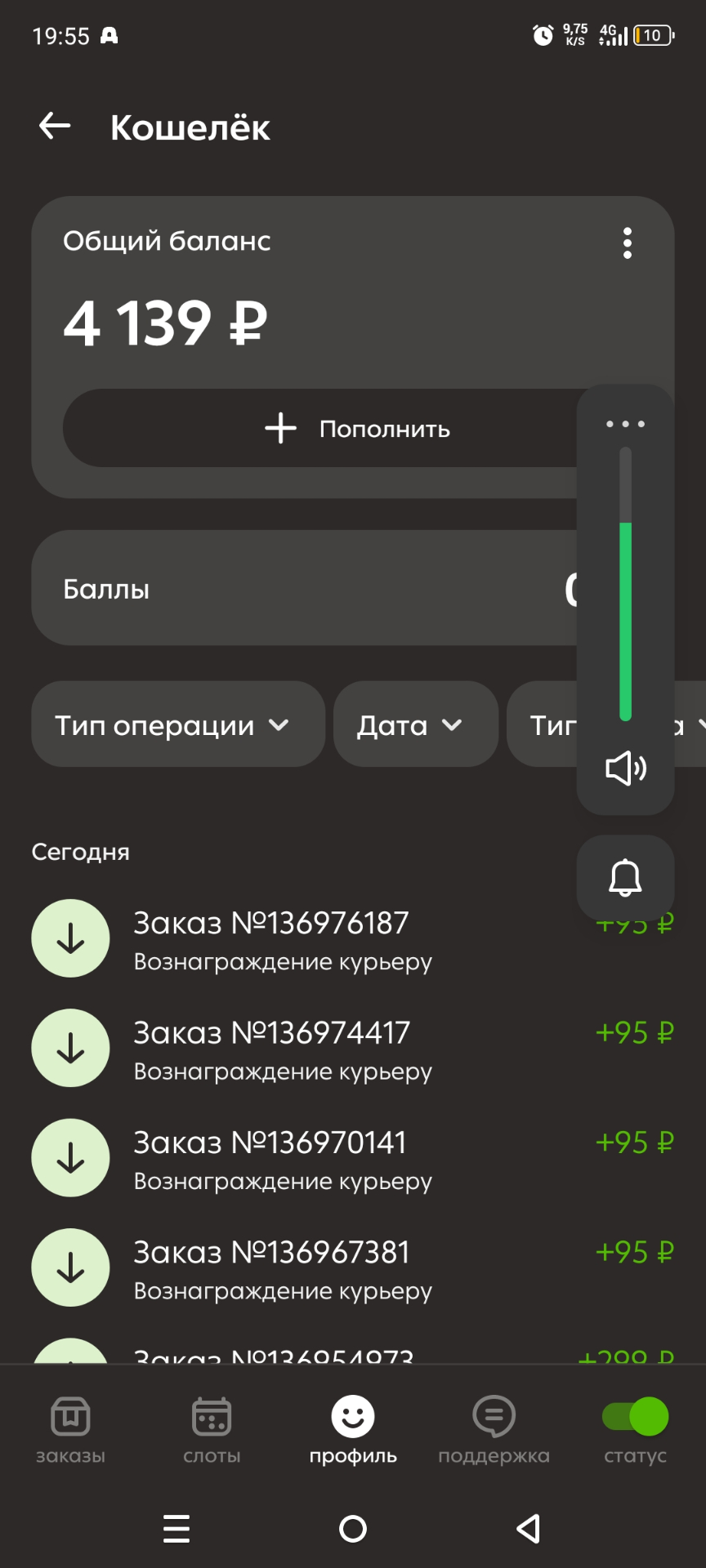Open order №136976187 details
This screenshot has height=1568, width=706.
point(311,939)
